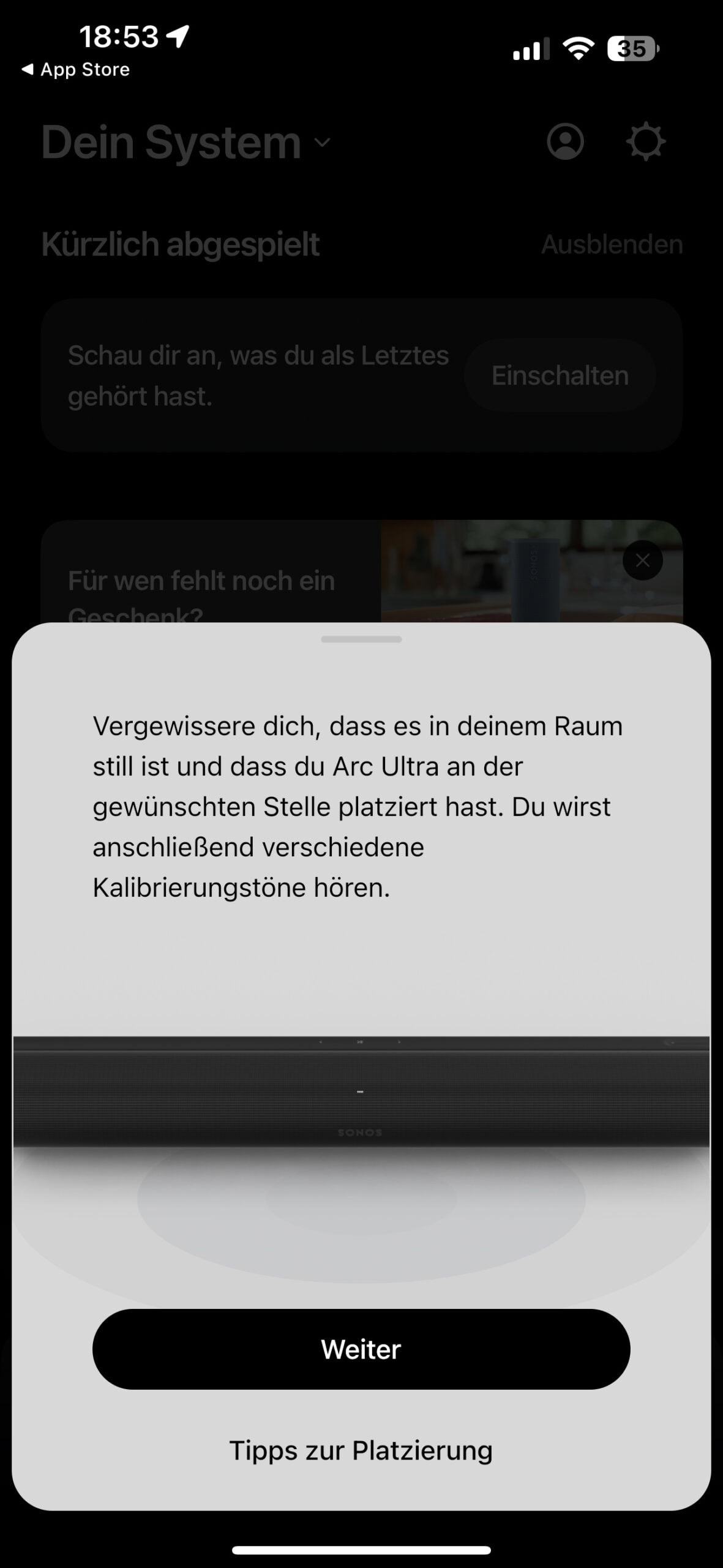Tap Weiter to start calibration

[x=361, y=1349]
